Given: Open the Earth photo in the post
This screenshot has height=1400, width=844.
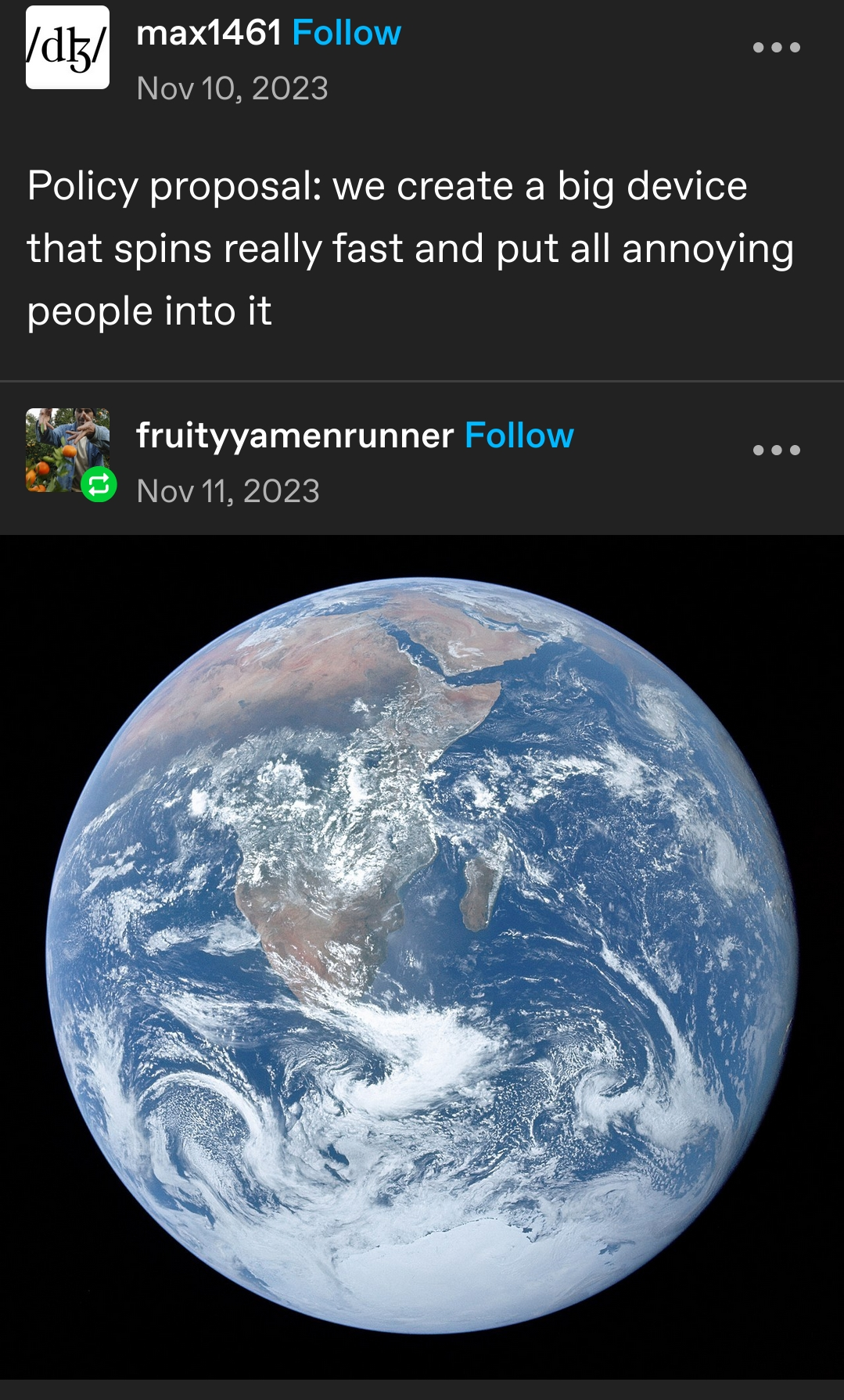Looking at the screenshot, I should click(x=422, y=954).
